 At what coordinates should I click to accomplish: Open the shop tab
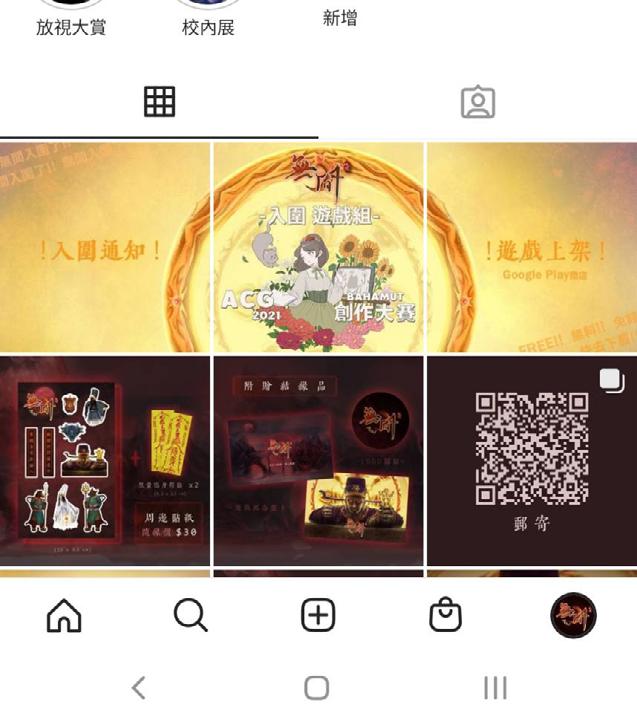click(445, 616)
